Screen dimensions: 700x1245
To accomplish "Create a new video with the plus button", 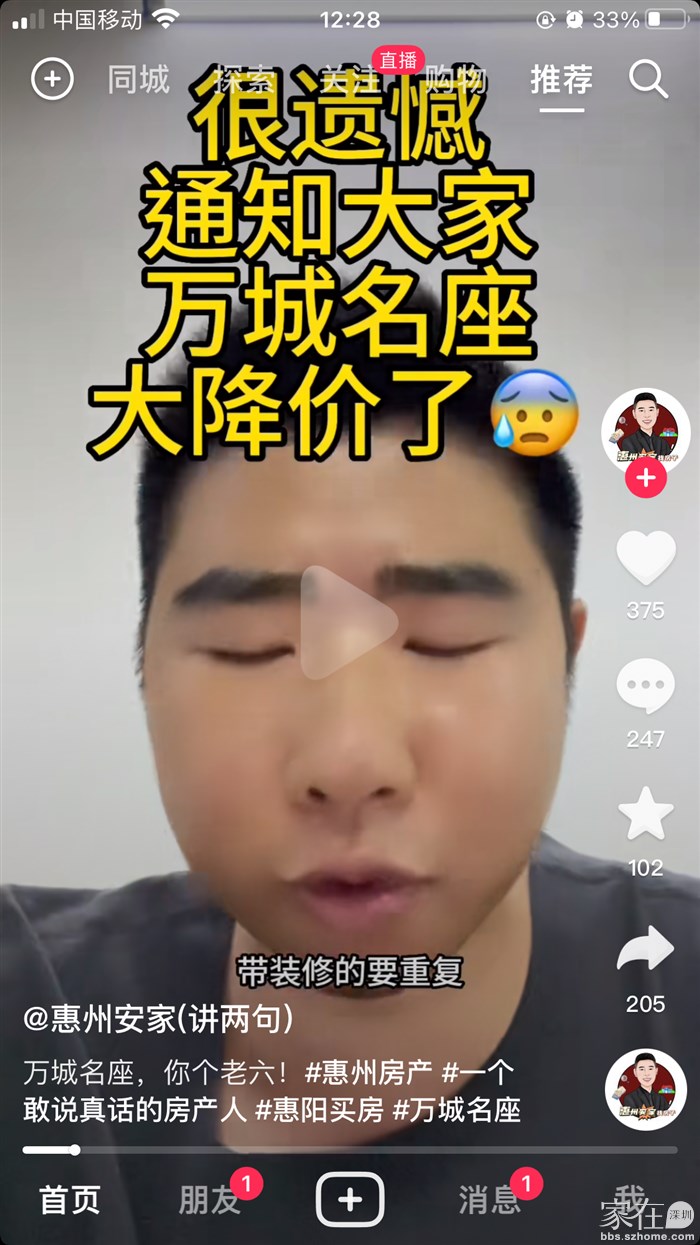I will pos(350,1199).
